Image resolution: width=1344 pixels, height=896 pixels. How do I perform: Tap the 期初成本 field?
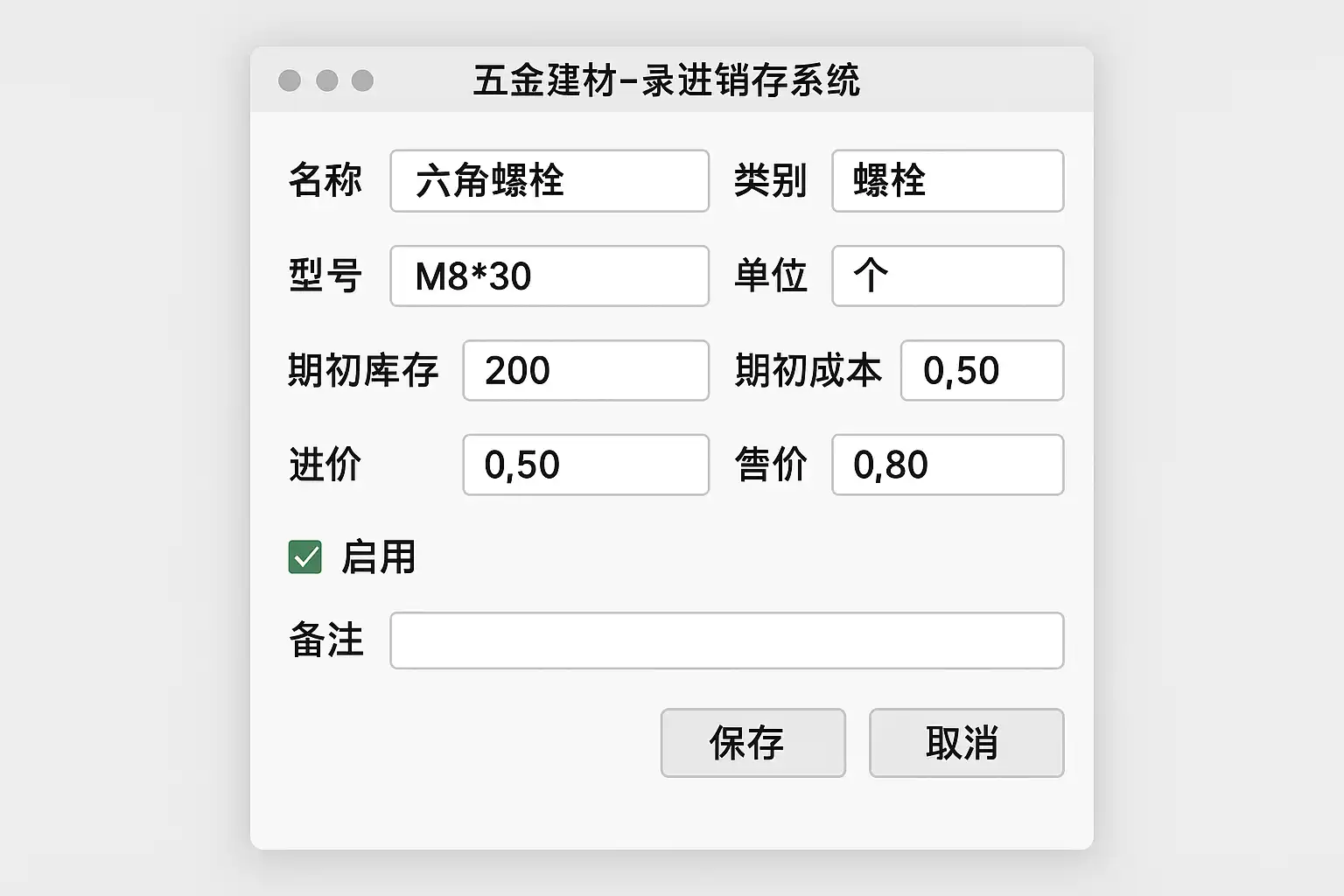tap(982, 371)
